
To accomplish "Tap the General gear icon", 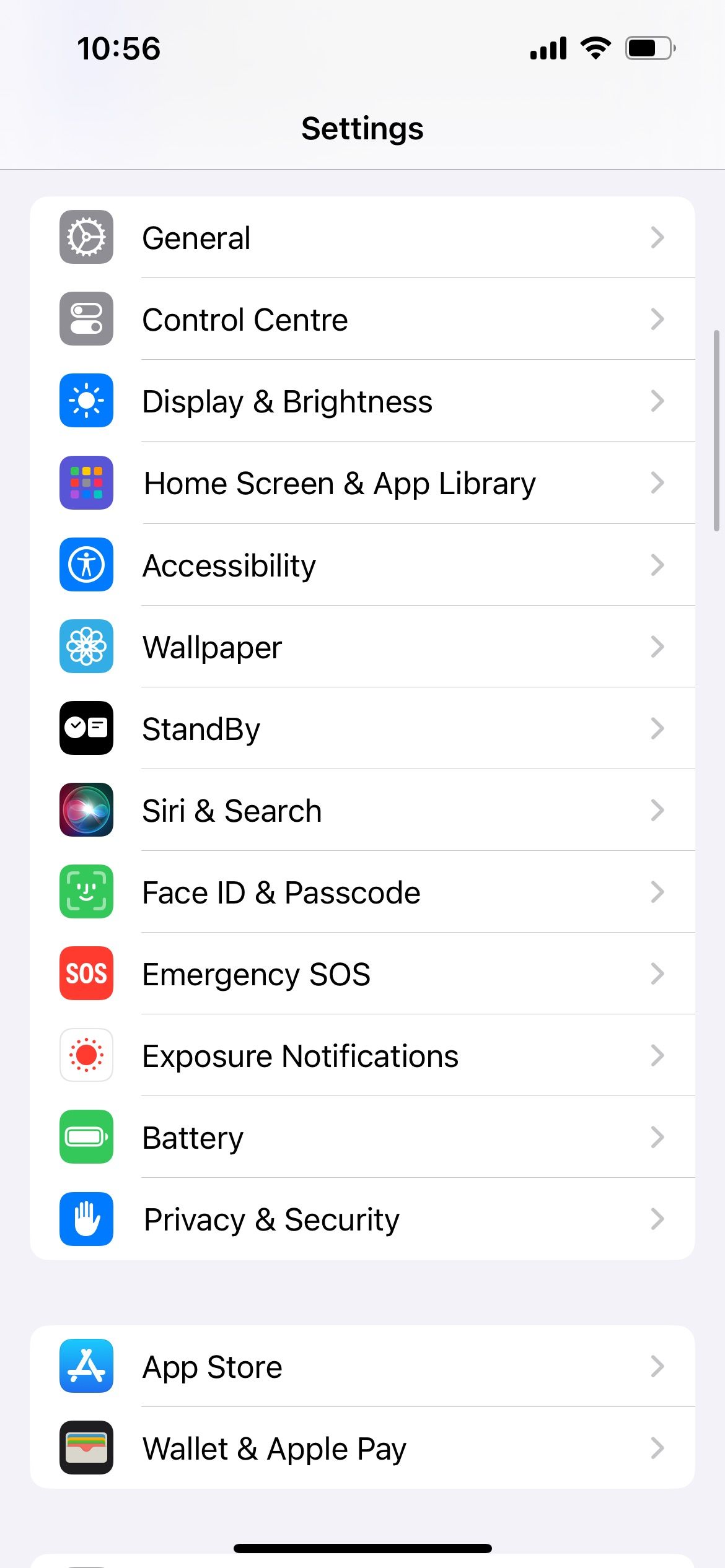I will (x=86, y=238).
